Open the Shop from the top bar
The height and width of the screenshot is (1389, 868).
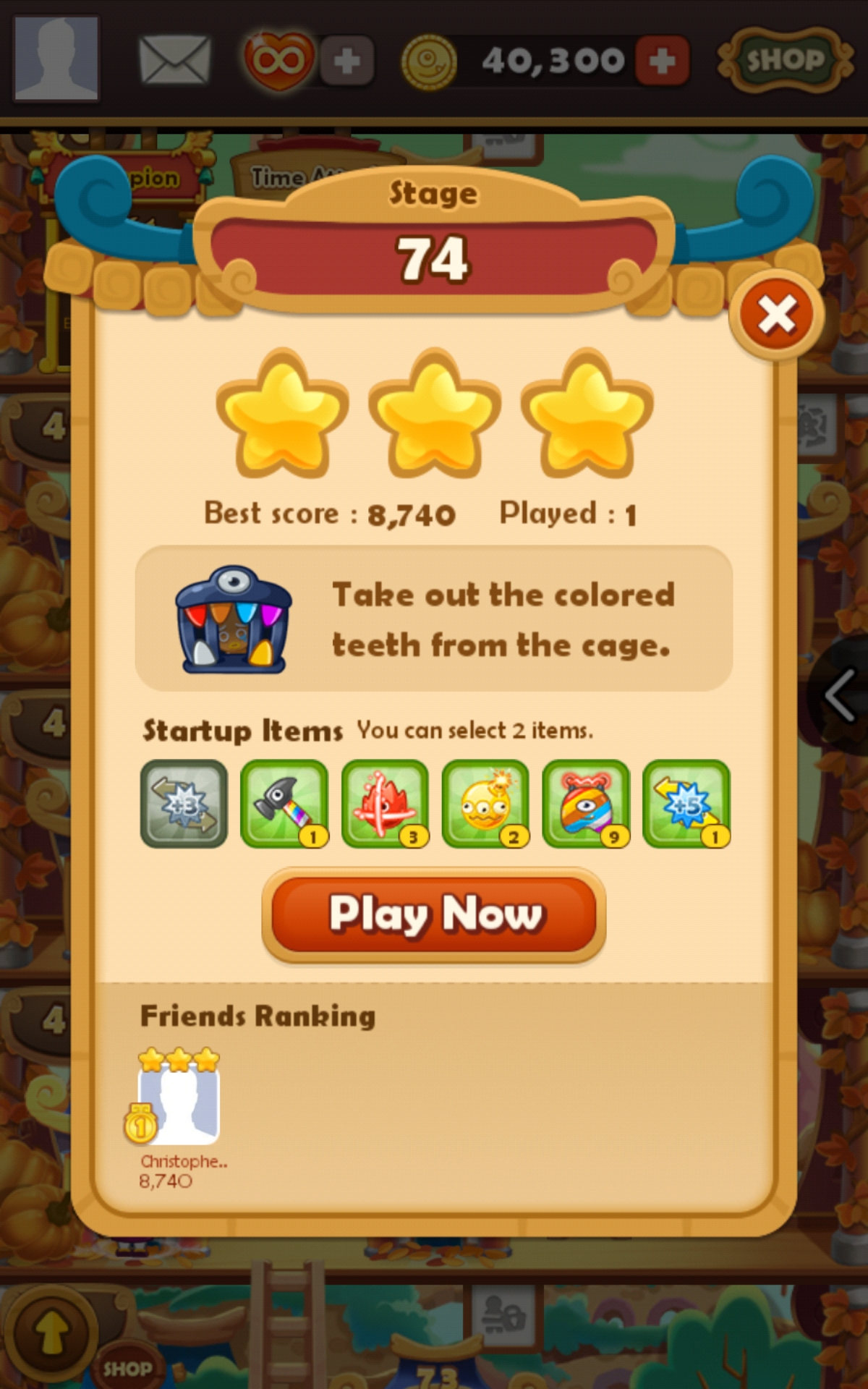tap(784, 60)
